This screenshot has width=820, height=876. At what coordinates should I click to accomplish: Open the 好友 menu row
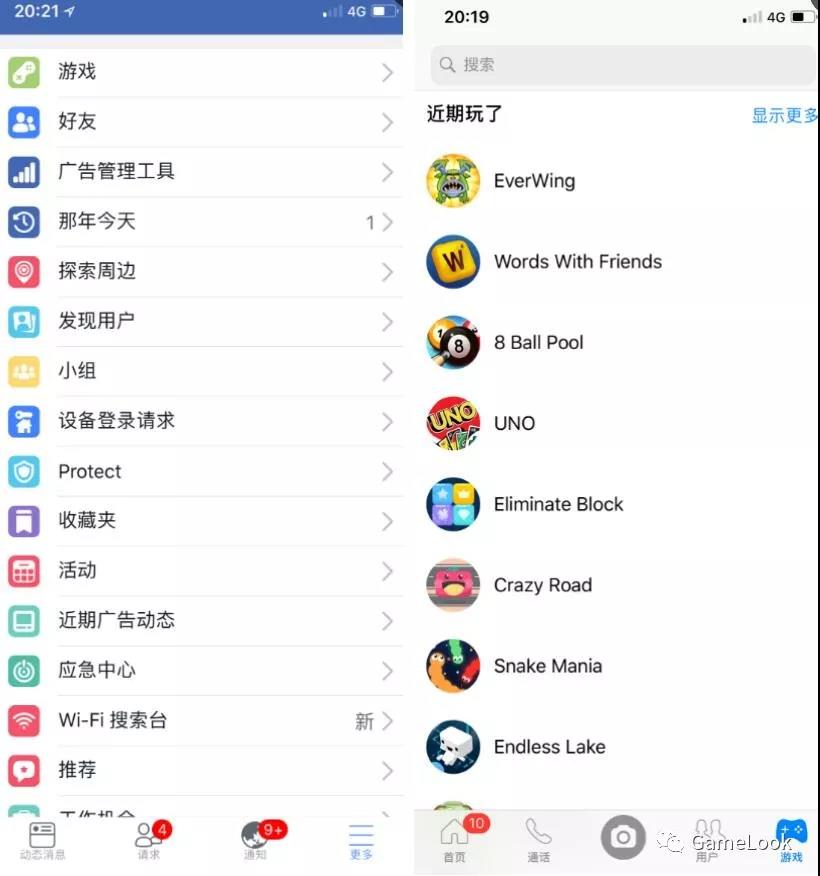tap(200, 122)
